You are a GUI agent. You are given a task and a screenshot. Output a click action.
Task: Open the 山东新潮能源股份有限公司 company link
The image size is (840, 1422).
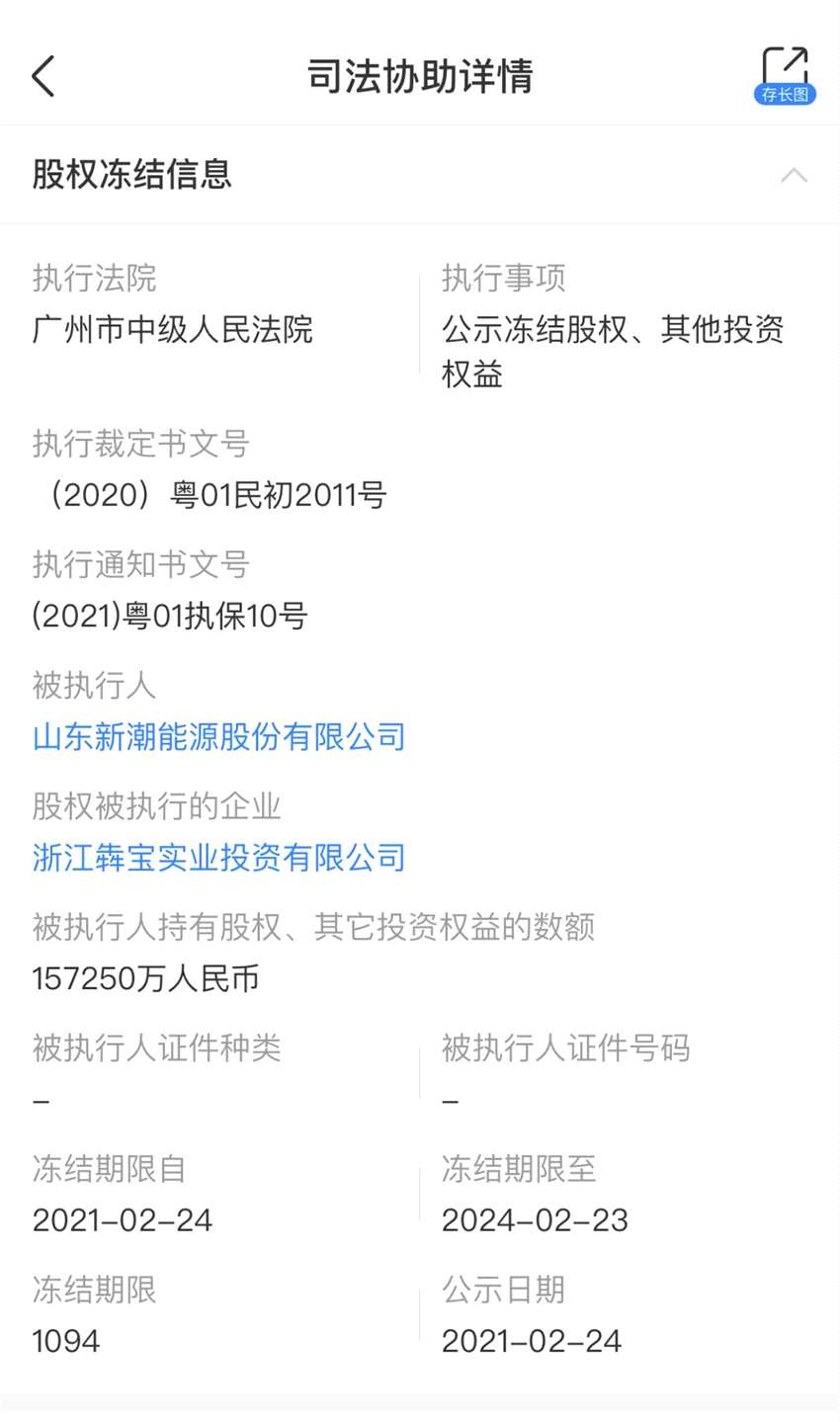(x=219, y=737)
